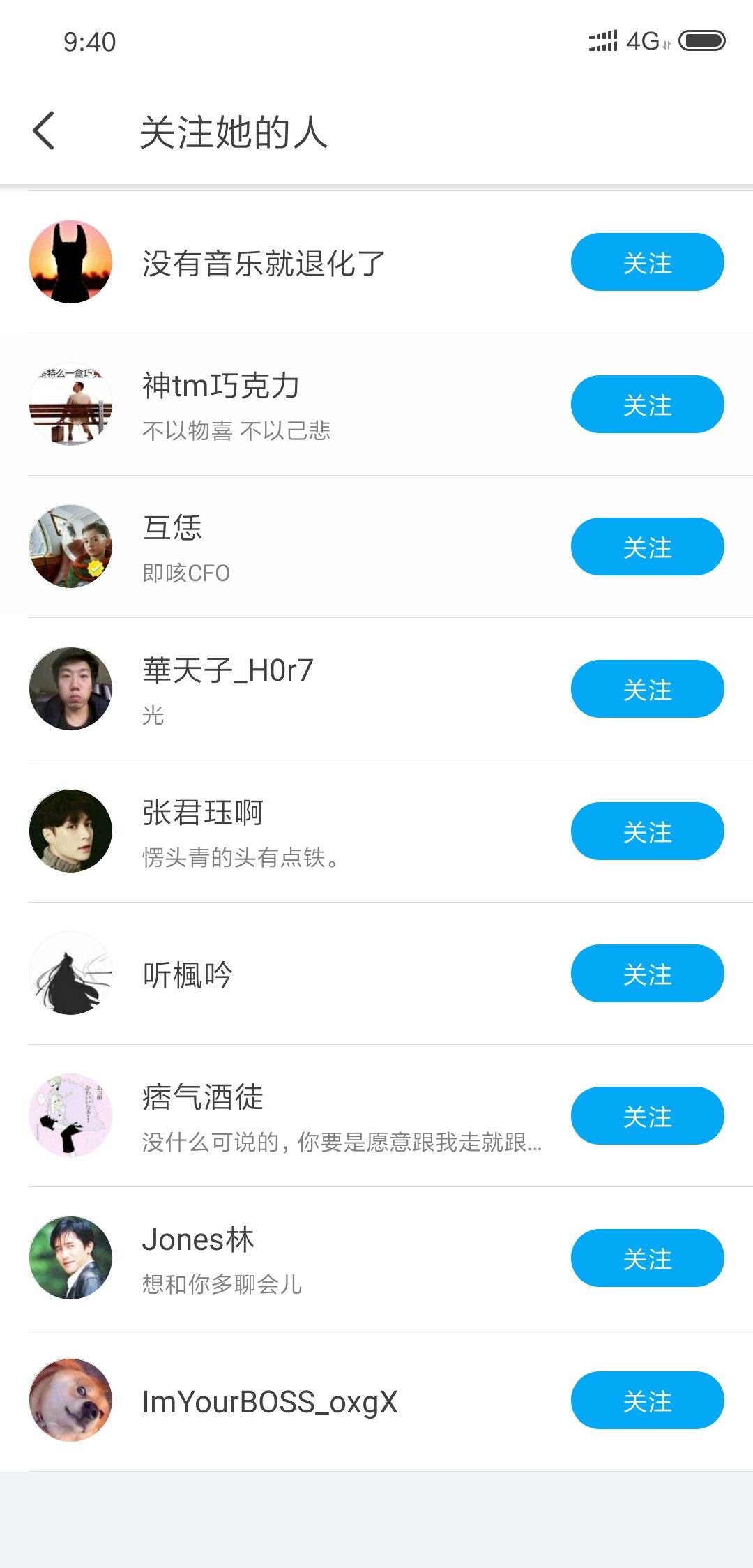Screen dimensions: 753x1568
Task: Go back using the top-left arrow
Action: pyautogui.click(x=44, y=131)
